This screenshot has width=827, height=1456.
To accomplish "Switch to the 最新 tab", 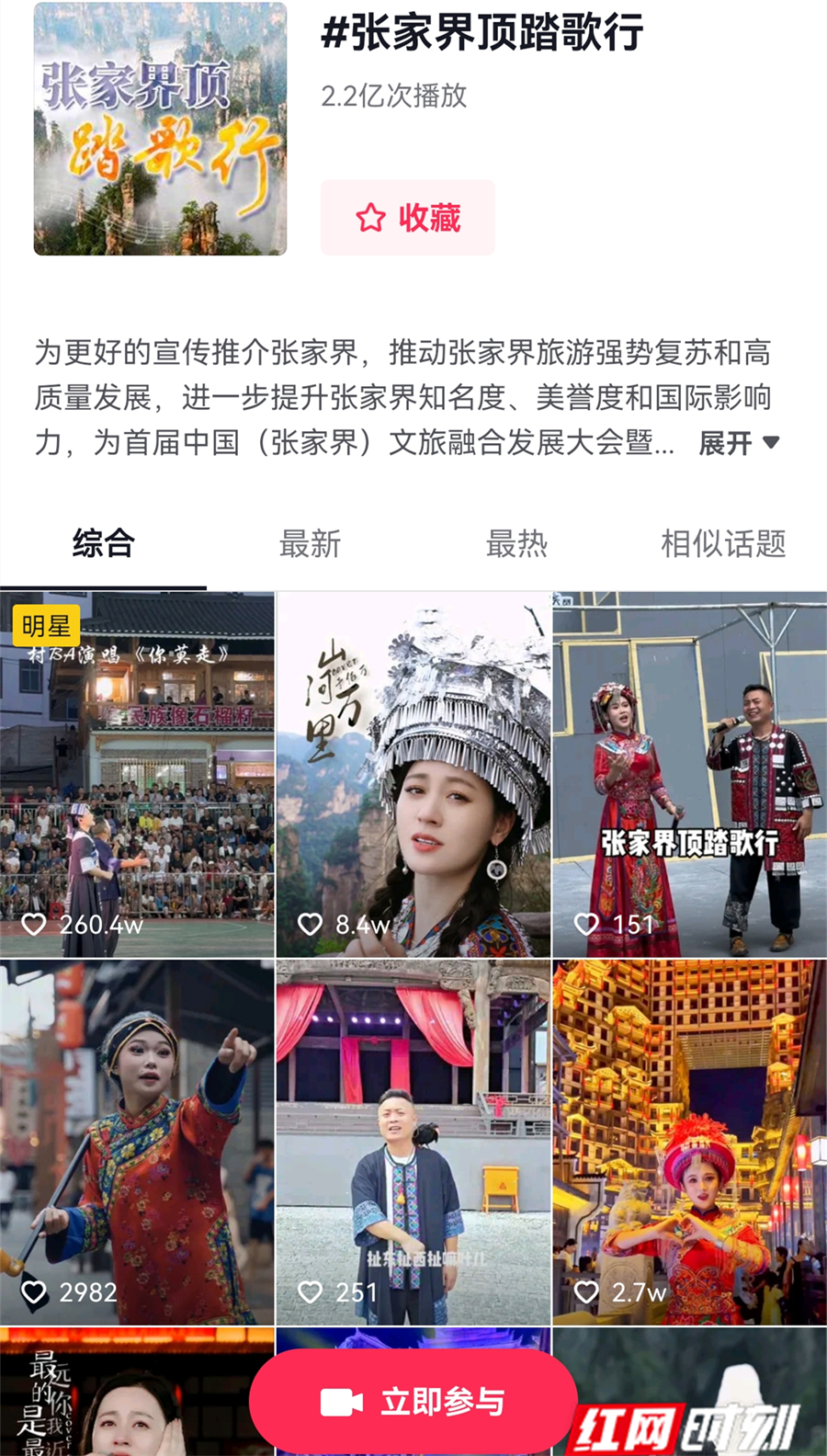I will [x=310, y=544].
